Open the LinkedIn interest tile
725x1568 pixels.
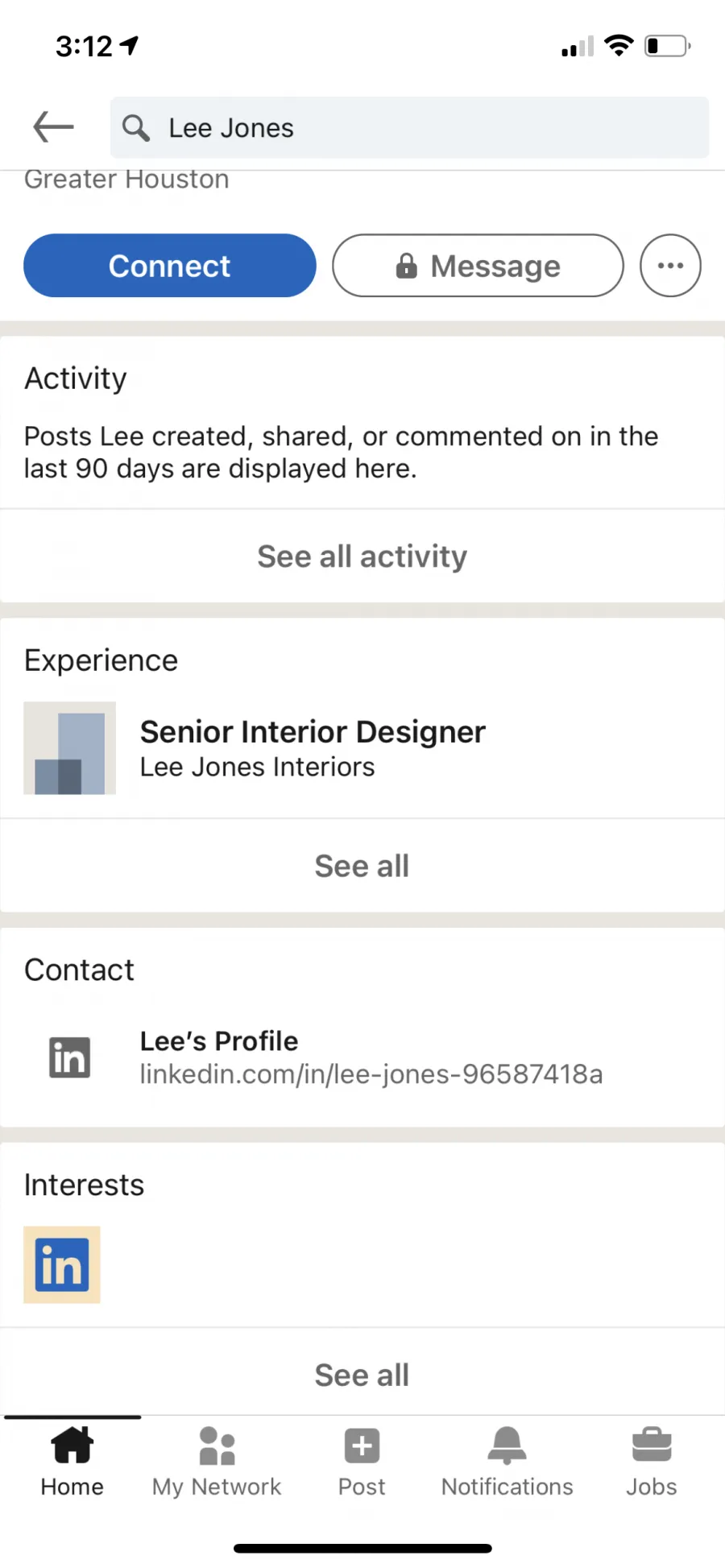(62, 1264)
